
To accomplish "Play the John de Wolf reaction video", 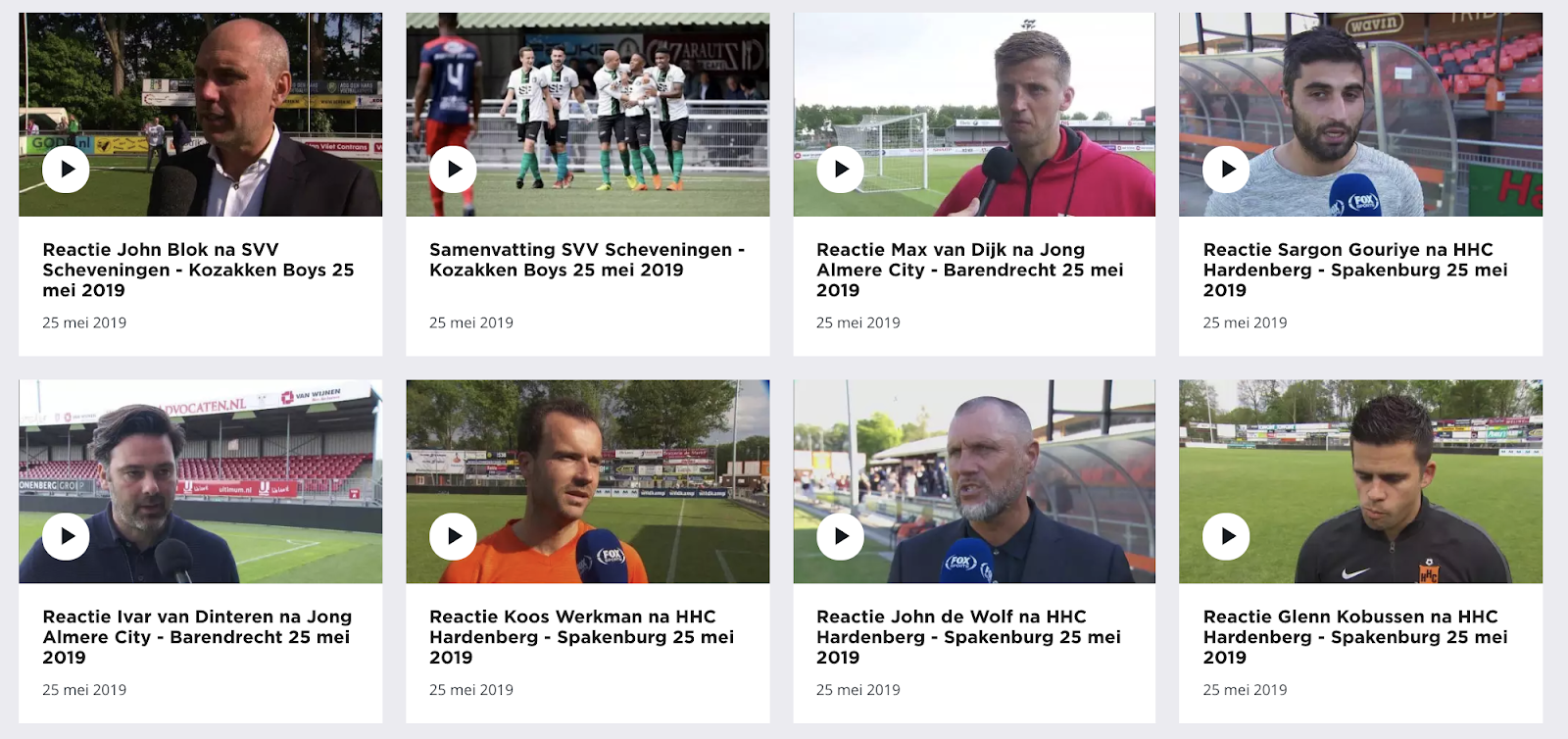I will point(840,536).
